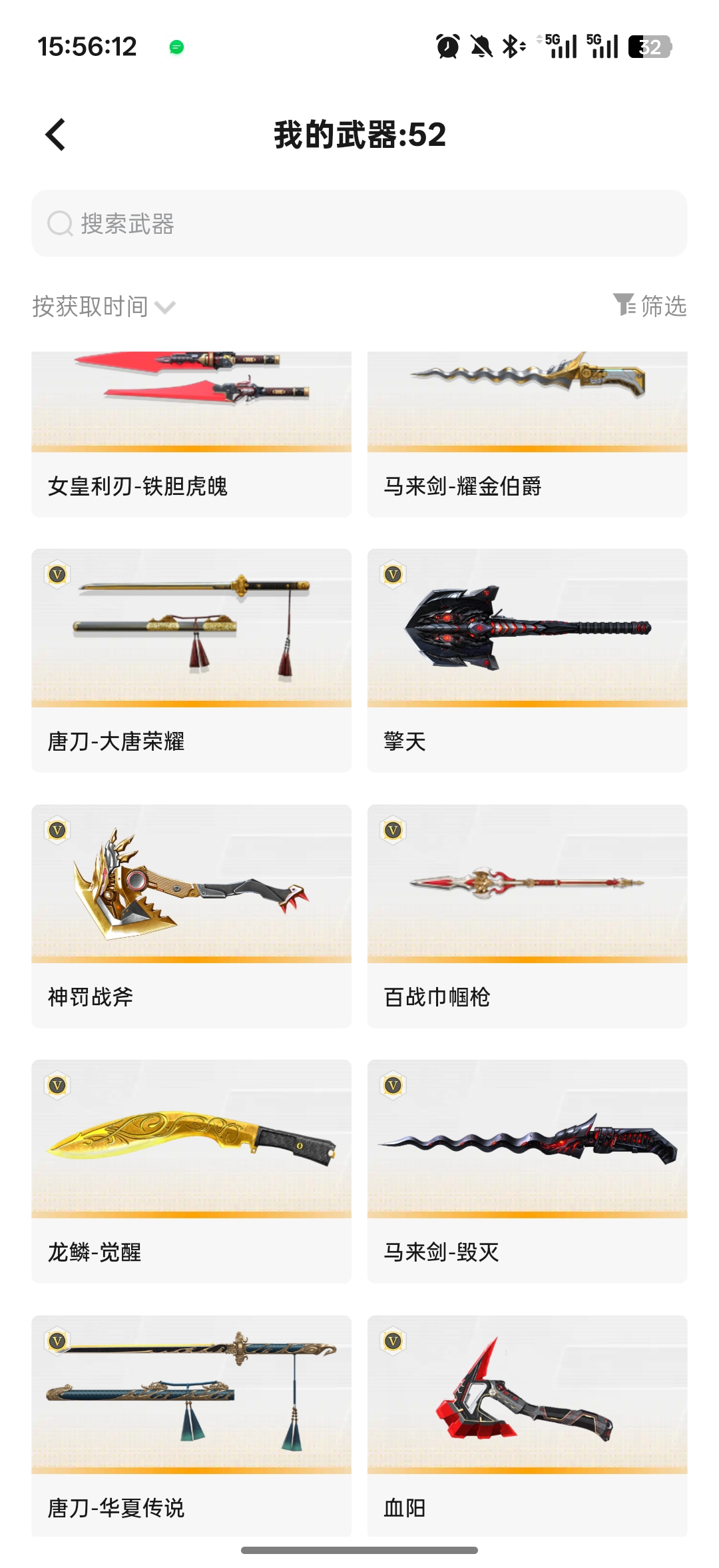Tap the 搜索武器 search field
Image resolution: width=719 pixels, height=1568 pixels.
[359, 224]
